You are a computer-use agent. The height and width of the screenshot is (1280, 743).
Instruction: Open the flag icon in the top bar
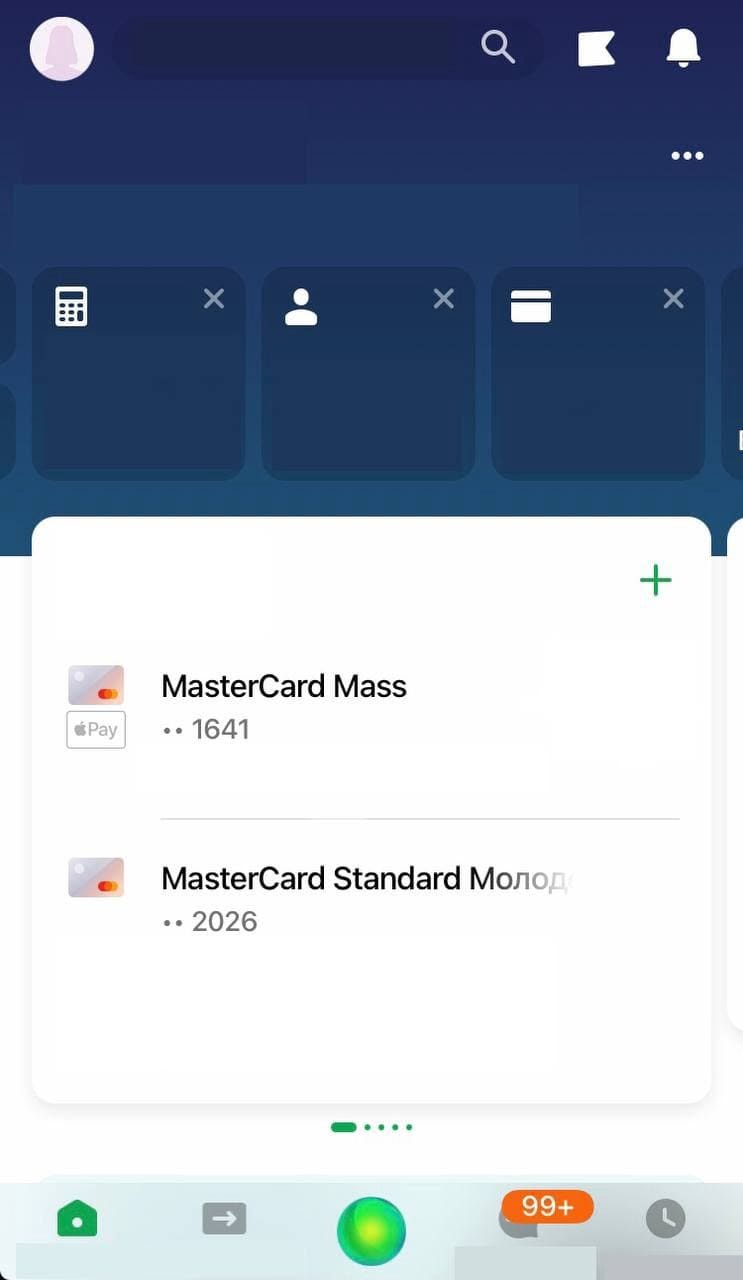(596, 48)
